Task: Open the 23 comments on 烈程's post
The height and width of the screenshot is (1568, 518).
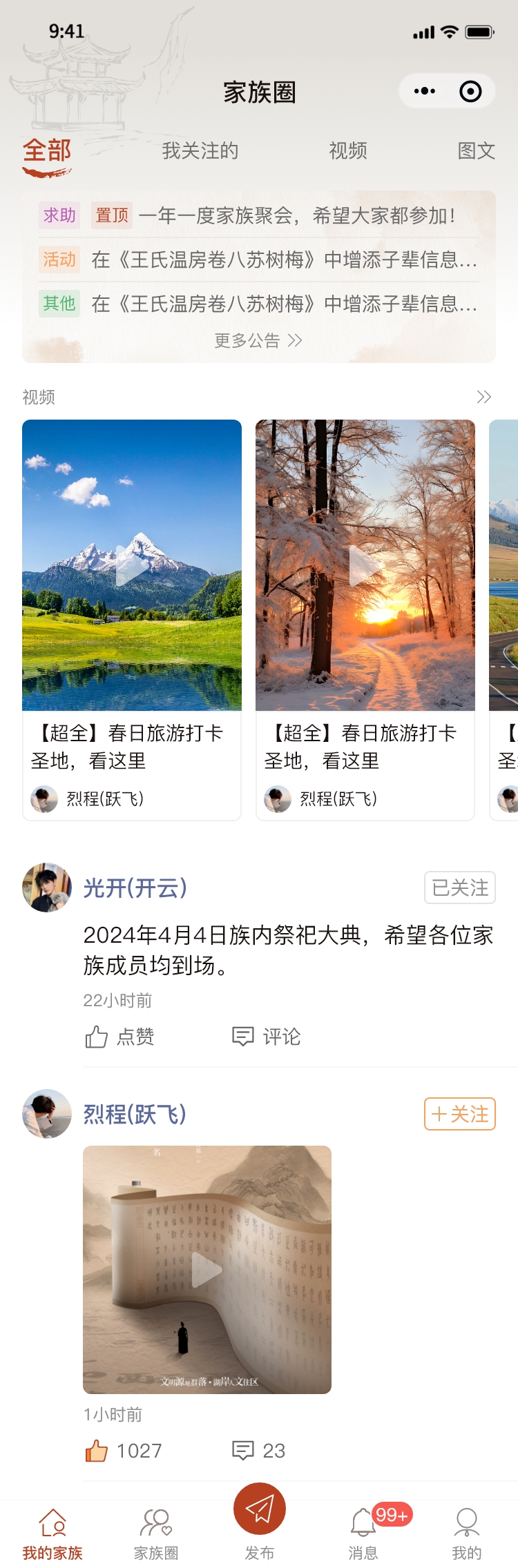Action: pos(259,1451)
